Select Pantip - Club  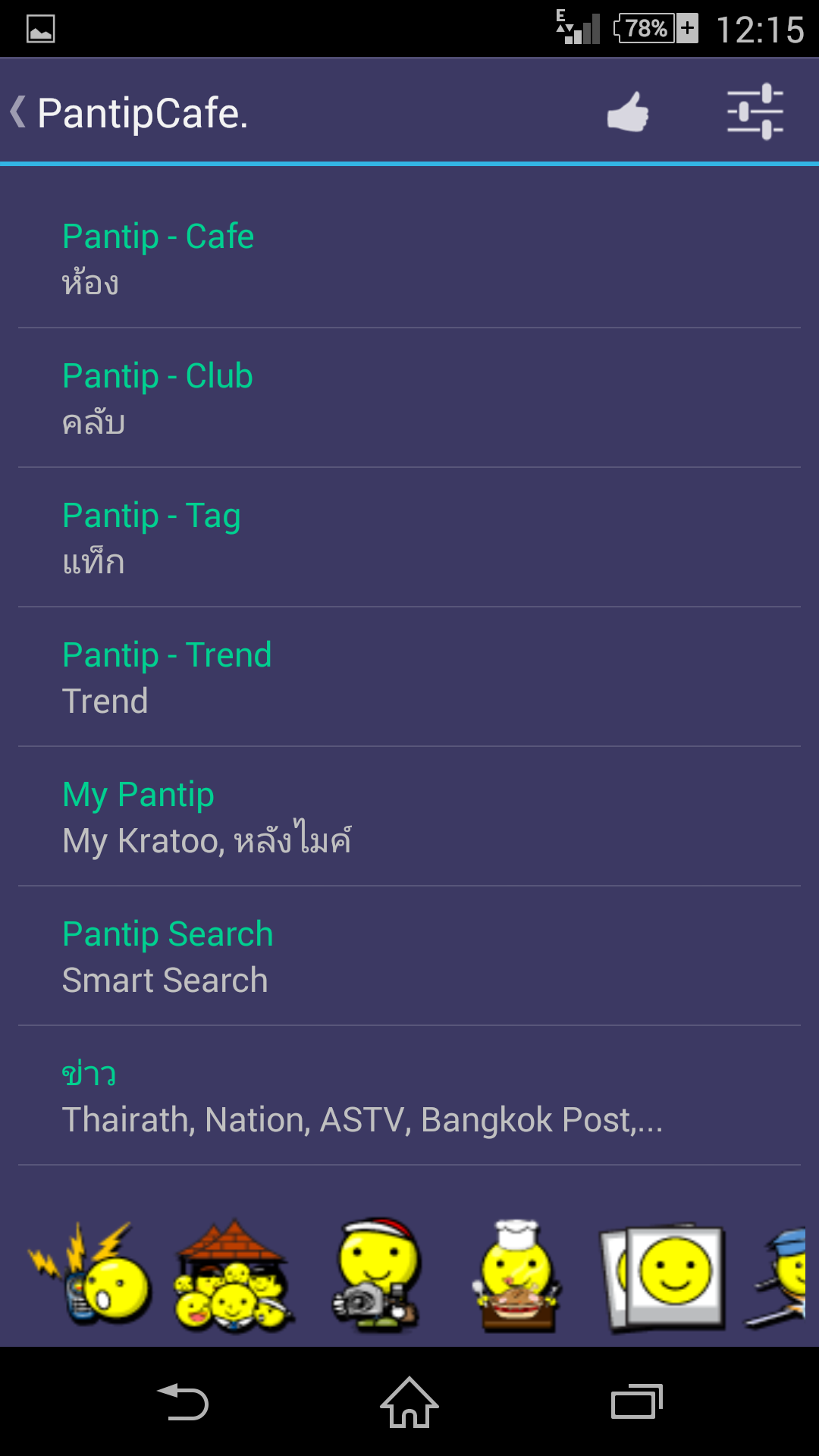click(409, 398)
